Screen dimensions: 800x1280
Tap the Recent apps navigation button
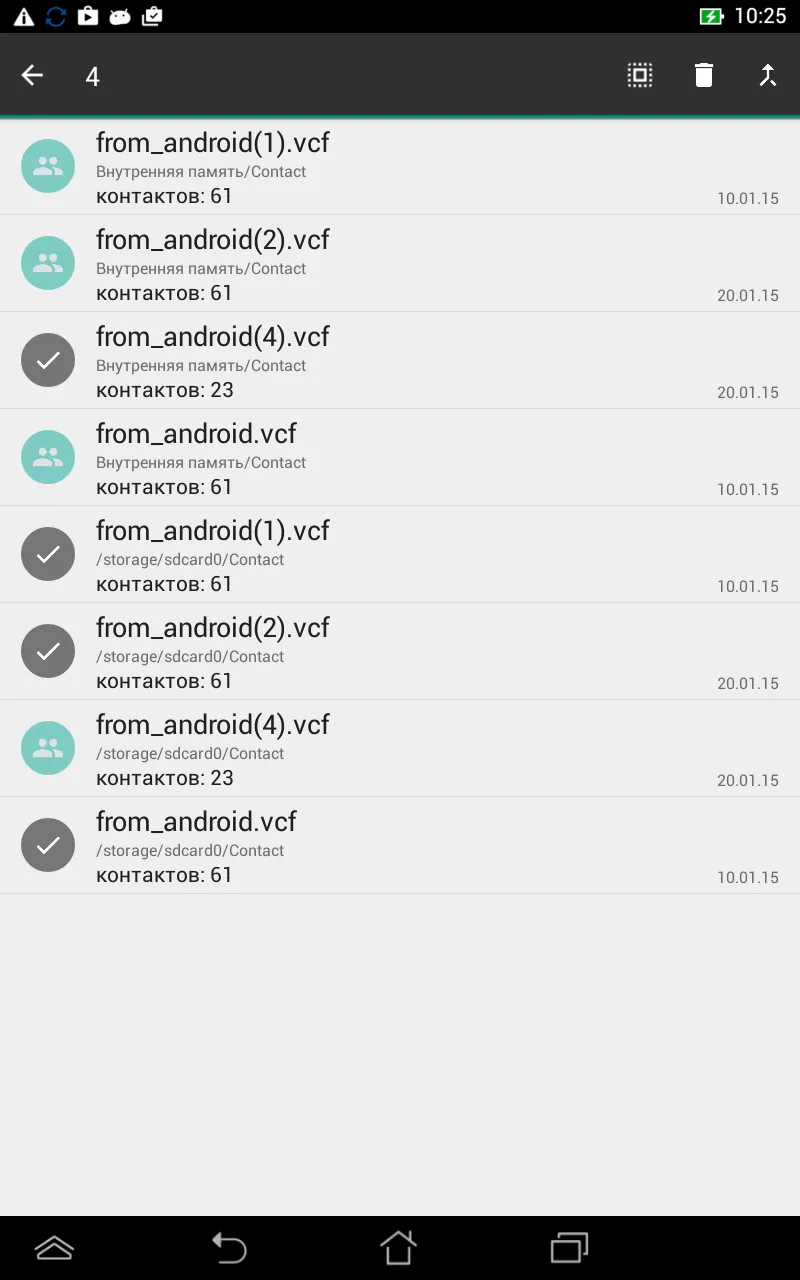(568, 1249)
